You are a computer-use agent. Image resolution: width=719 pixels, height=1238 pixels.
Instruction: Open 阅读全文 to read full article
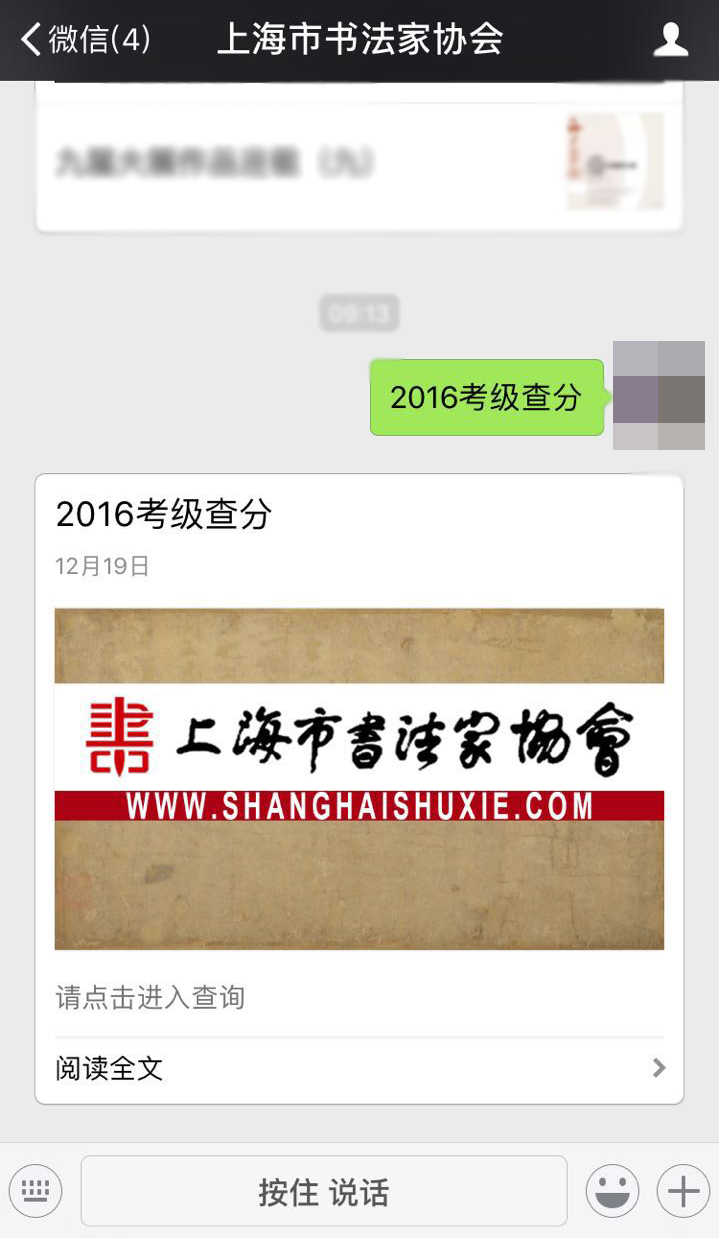pos(359,1068)
